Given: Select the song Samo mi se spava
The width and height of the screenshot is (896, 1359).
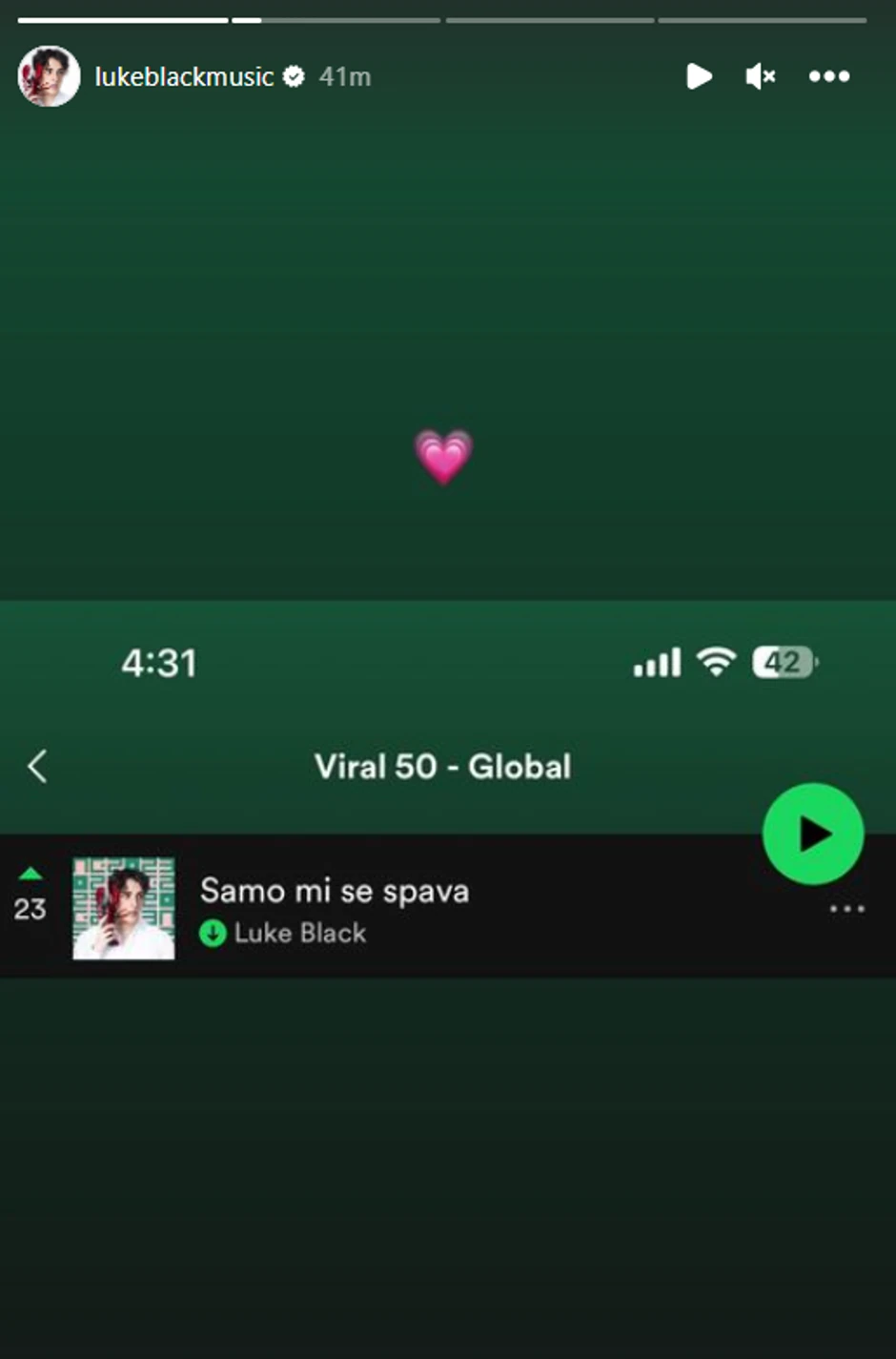Looking at the screenshot, I should pyautogui.click(x=334, y=890).
